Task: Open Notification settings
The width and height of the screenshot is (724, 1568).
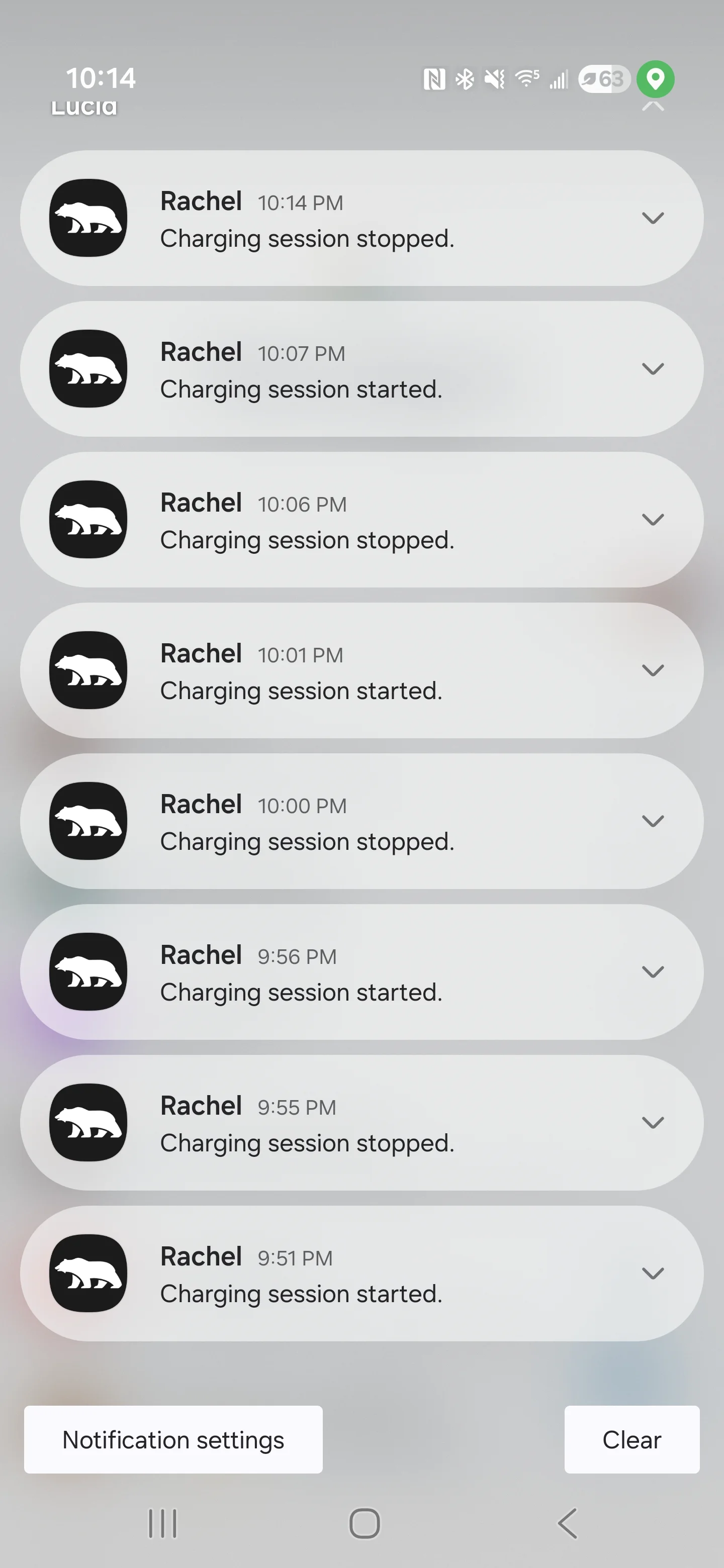Action: coord(173,1439)
